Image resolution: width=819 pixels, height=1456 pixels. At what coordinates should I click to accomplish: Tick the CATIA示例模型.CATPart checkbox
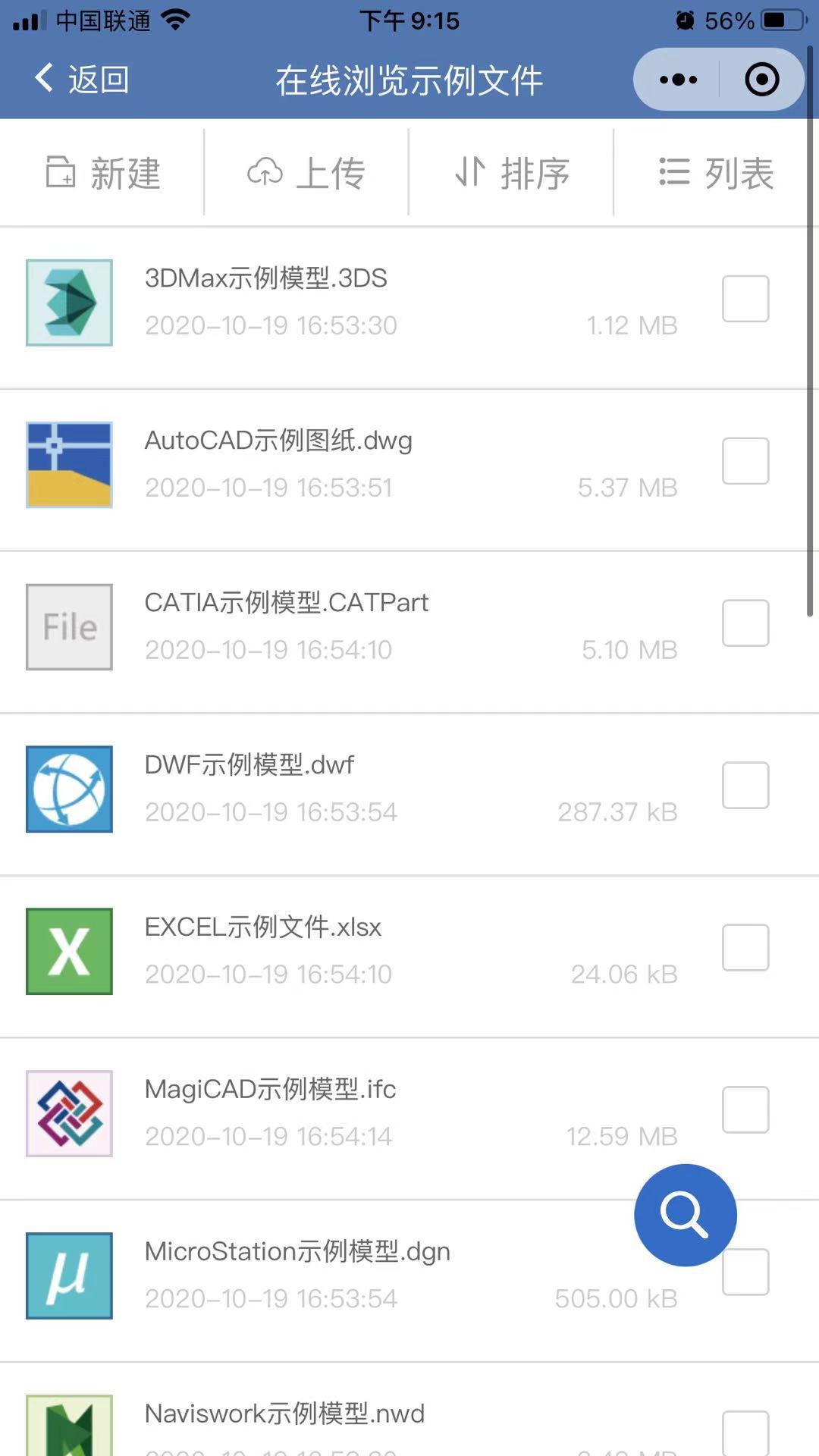click(745, 623)
